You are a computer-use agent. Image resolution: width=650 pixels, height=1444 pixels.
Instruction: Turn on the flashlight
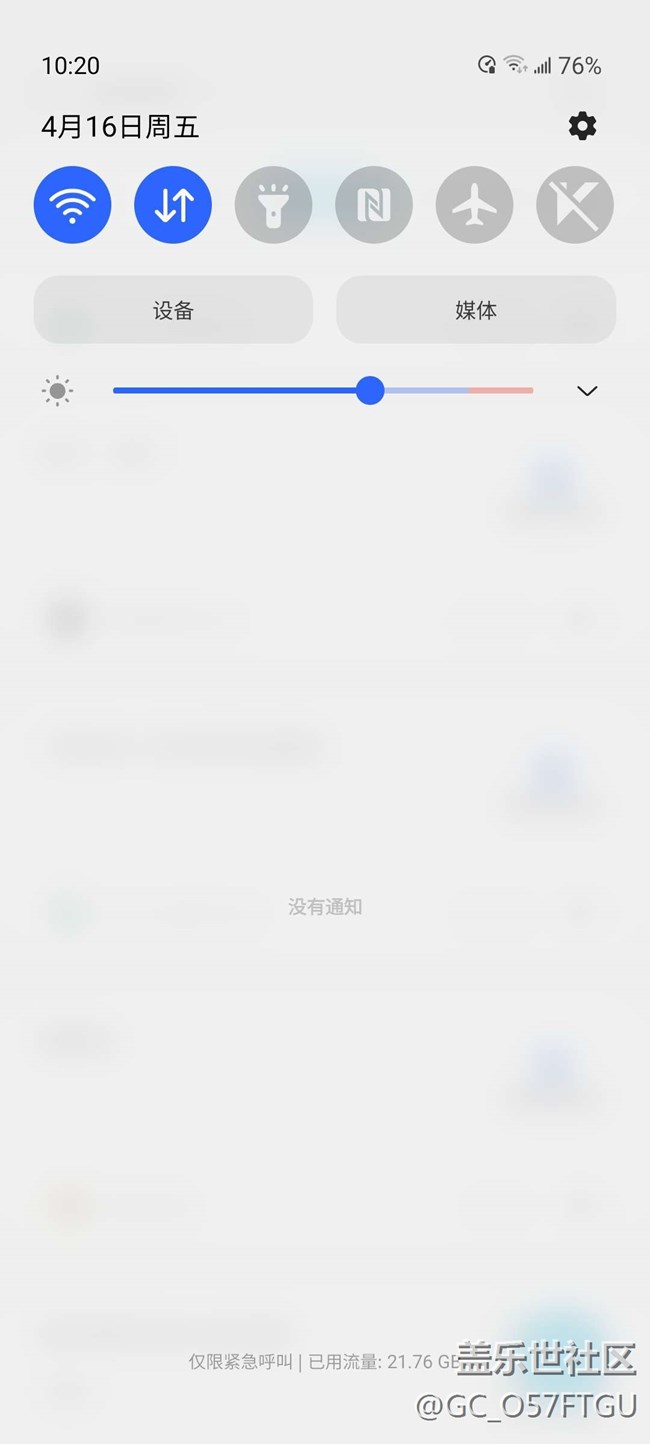pos(274,205)
